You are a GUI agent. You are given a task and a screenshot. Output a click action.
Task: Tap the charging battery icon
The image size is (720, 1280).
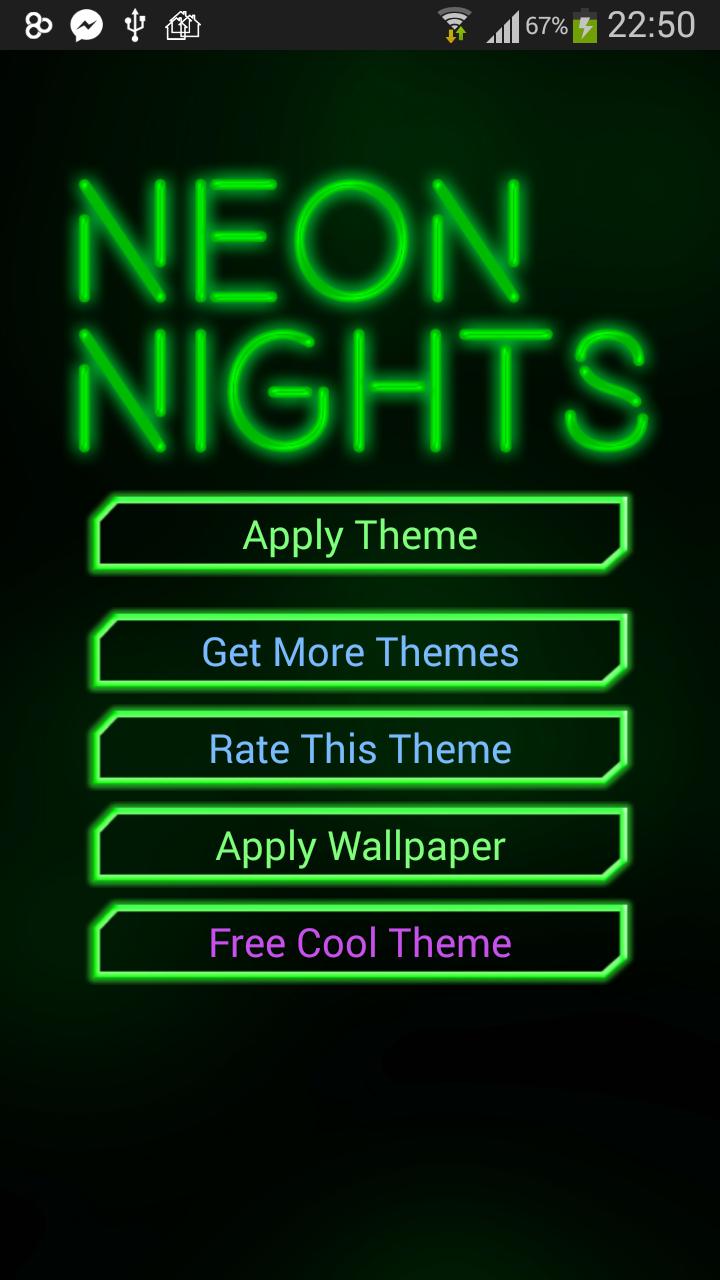[583, 25]
